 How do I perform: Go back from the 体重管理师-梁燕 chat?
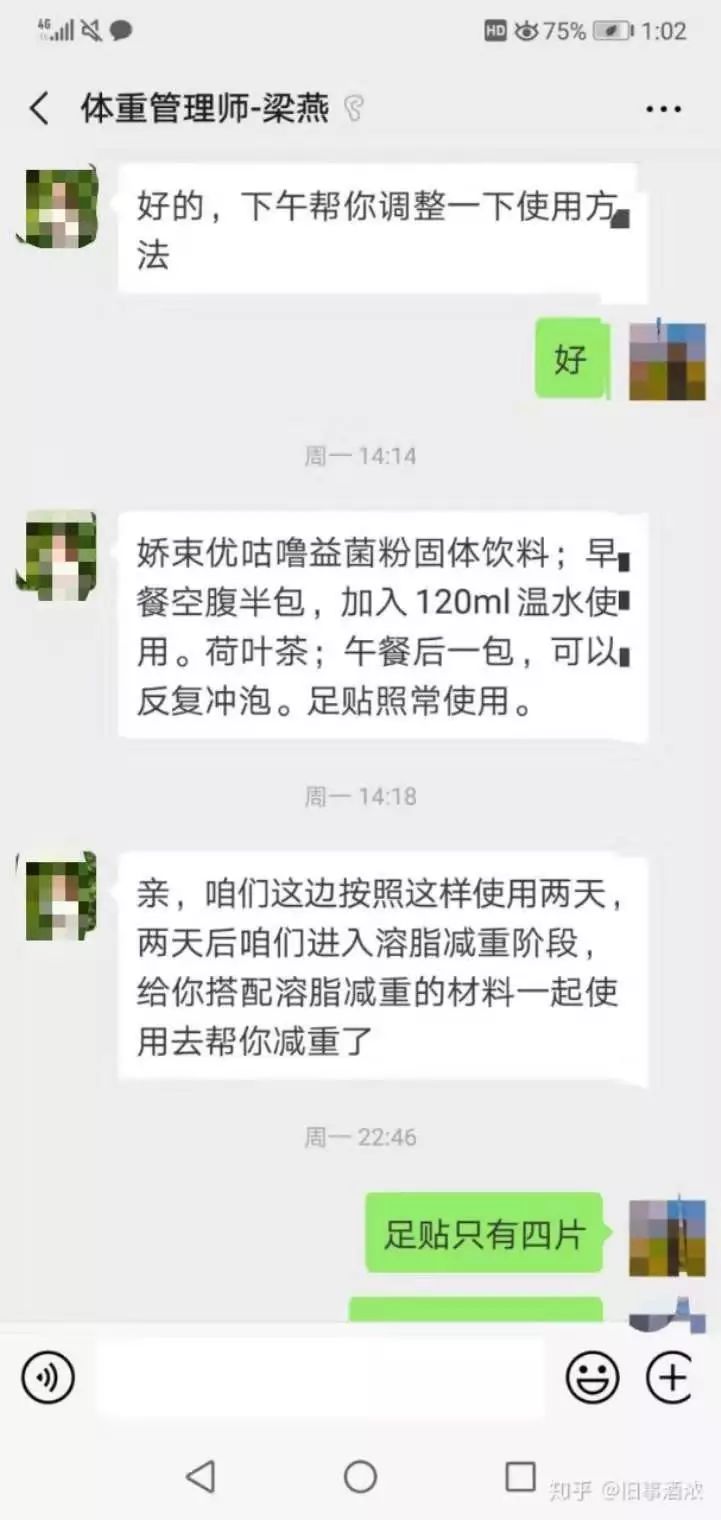pyautogui.click(x=39, y=108)
